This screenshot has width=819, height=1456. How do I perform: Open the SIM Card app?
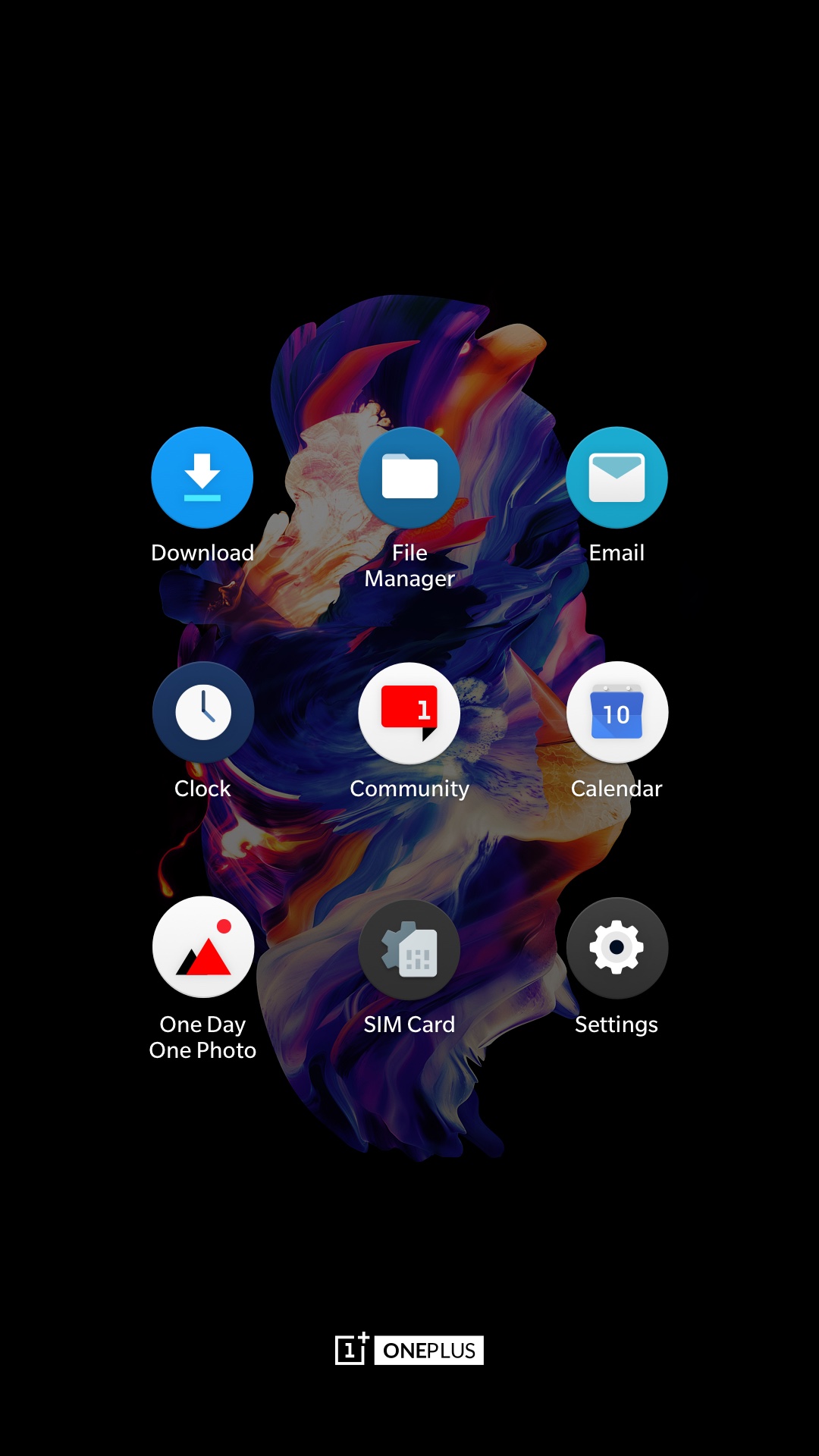click(409, 947)
